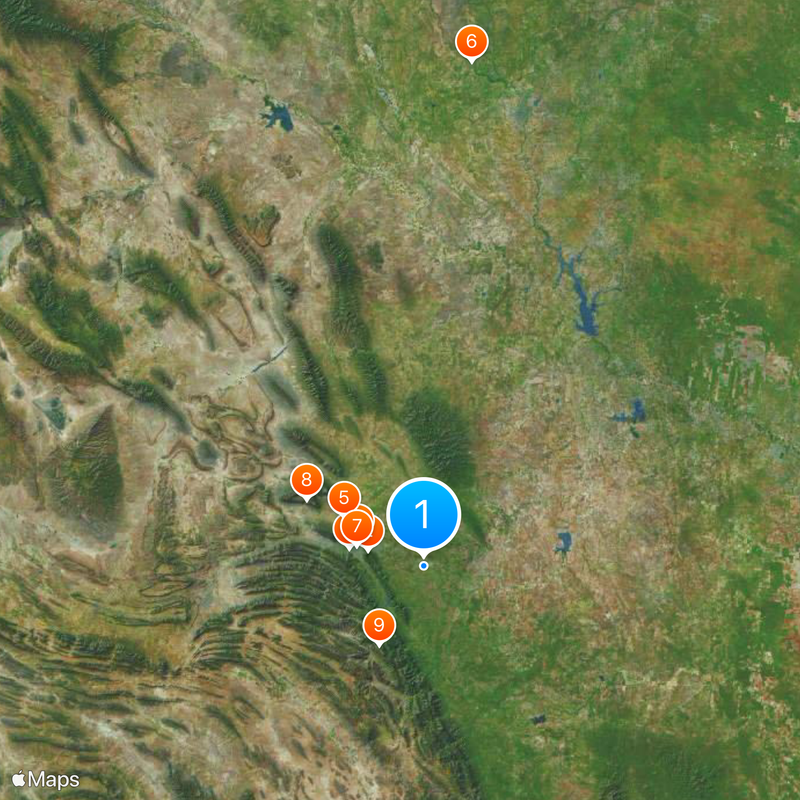Select the large blue pin numbered 1
Viewport: 800px width, 800px height.
click(x=423, y=514)
